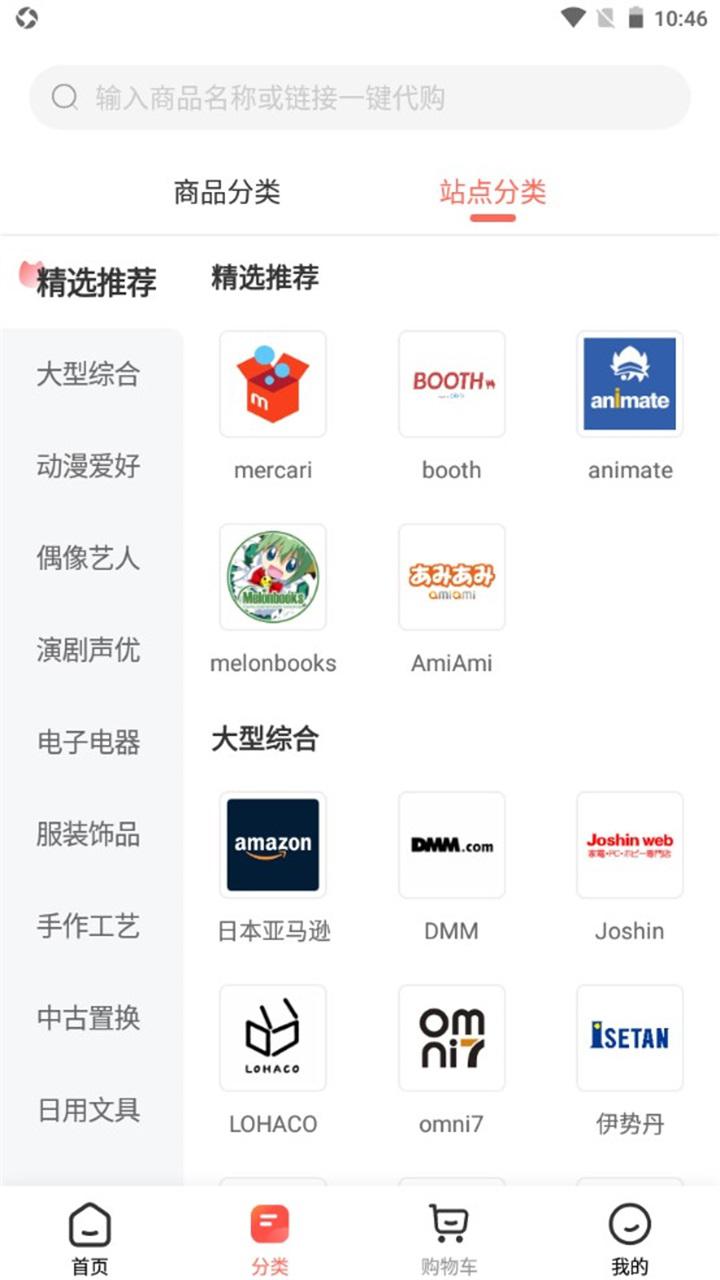Image resolution: width=720 pixels, height=1280 pixels.
Task: Go to the 首页 tab
Action: click(x=90, y=1238)
